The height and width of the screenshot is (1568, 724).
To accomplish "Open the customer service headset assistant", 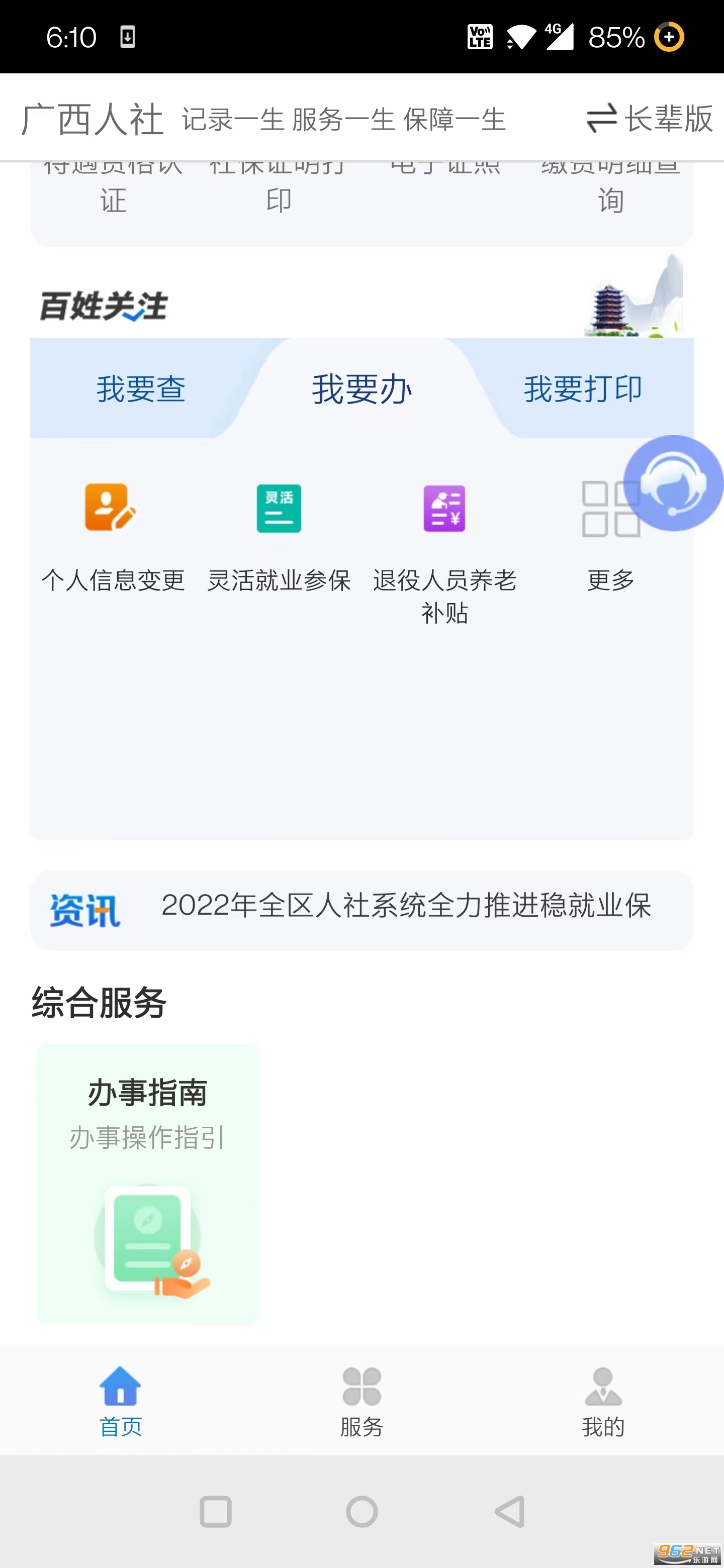I will coord(673,483).
